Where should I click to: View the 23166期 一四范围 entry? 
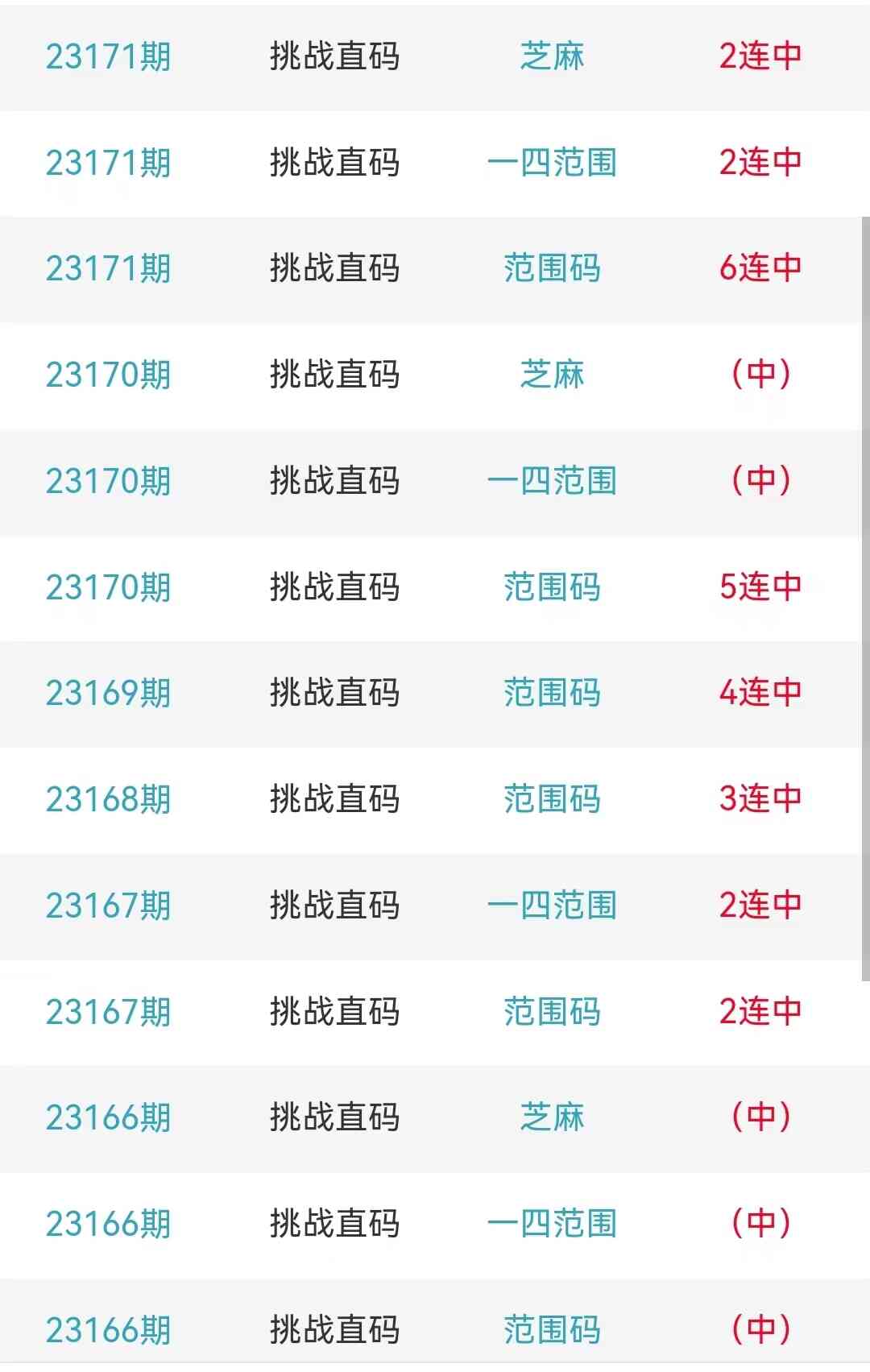click(552, 1224)
